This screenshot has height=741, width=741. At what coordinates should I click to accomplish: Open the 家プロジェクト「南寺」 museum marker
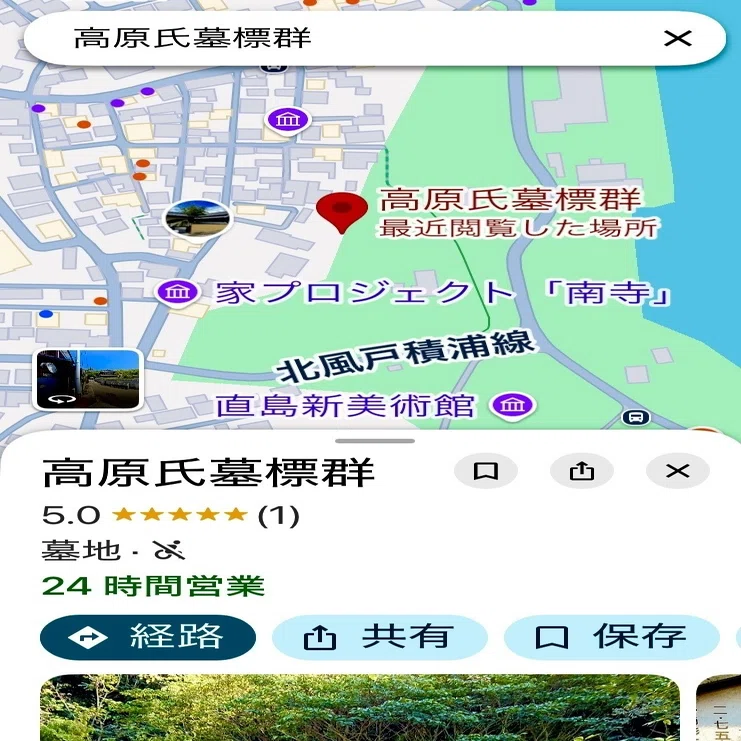tap(177, 293)
